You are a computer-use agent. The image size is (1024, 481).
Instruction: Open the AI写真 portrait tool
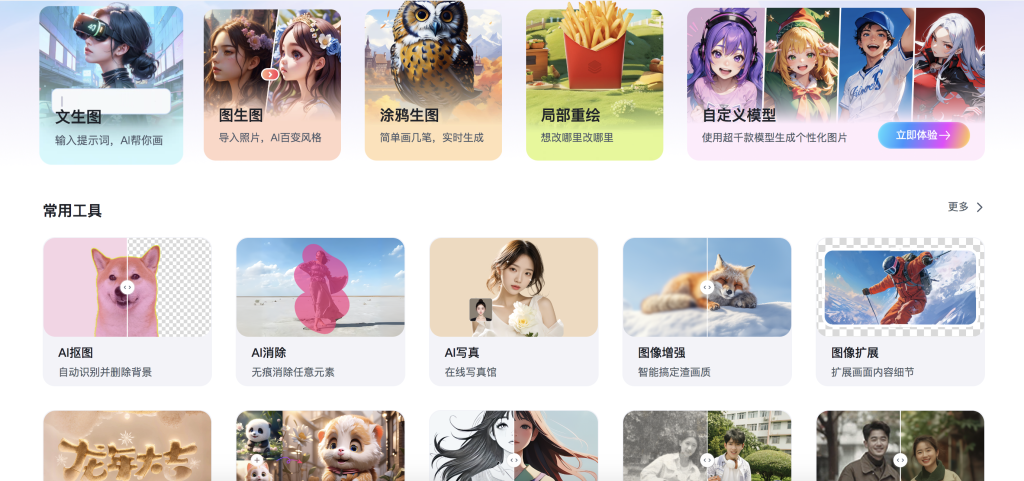point(513,310)
